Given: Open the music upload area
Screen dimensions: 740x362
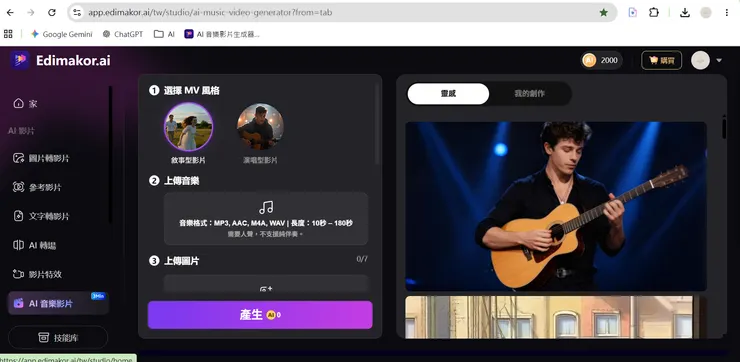Looking at the screenshot, I should coord(266,219).
